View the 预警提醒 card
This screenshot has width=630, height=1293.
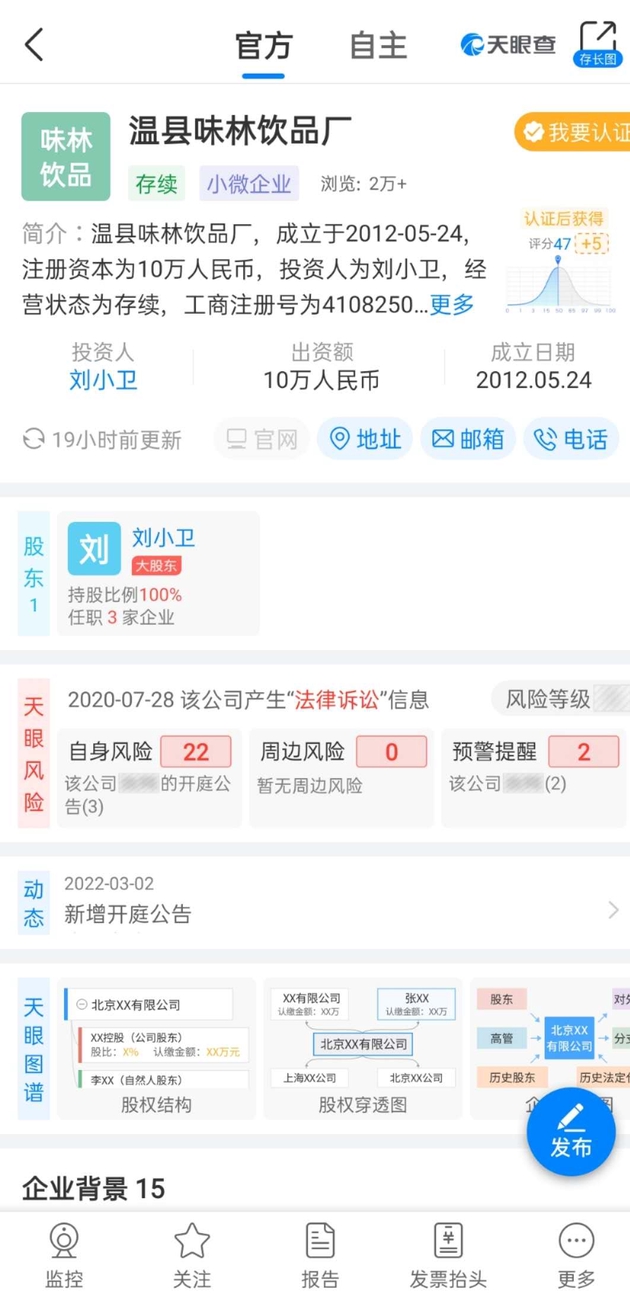click(x=533, y=777)
